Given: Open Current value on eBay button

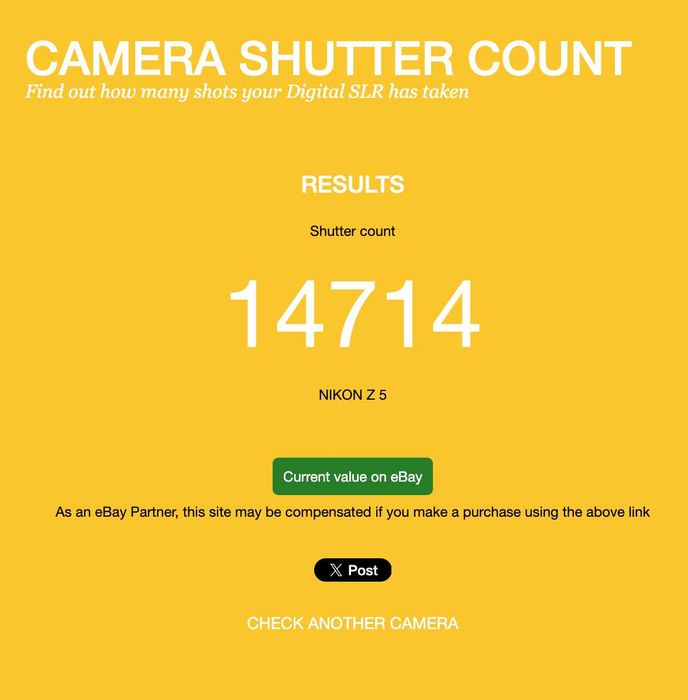Looking at the screenshot, I should coord(352,477).
